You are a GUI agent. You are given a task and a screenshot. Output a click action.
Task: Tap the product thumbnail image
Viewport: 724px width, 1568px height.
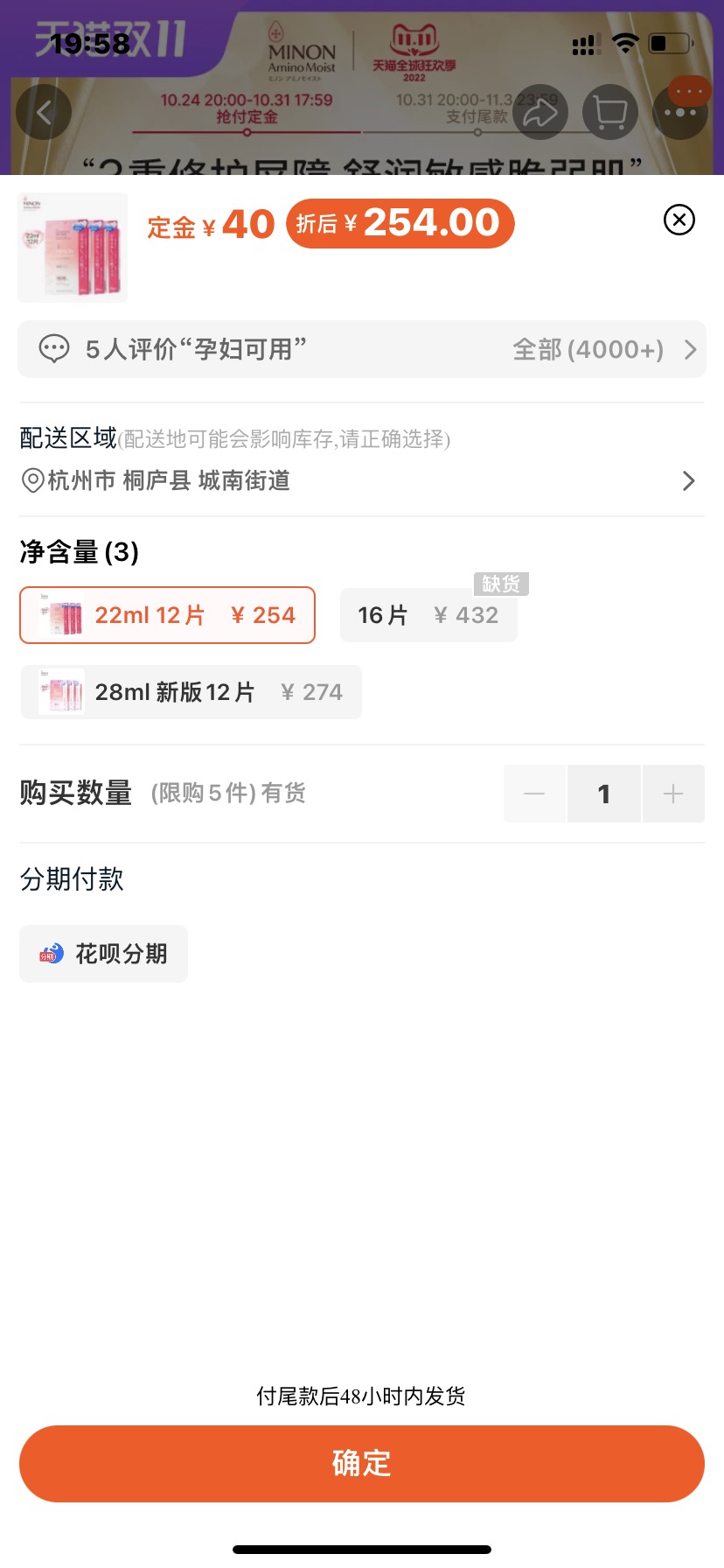(x=72, y=247)
